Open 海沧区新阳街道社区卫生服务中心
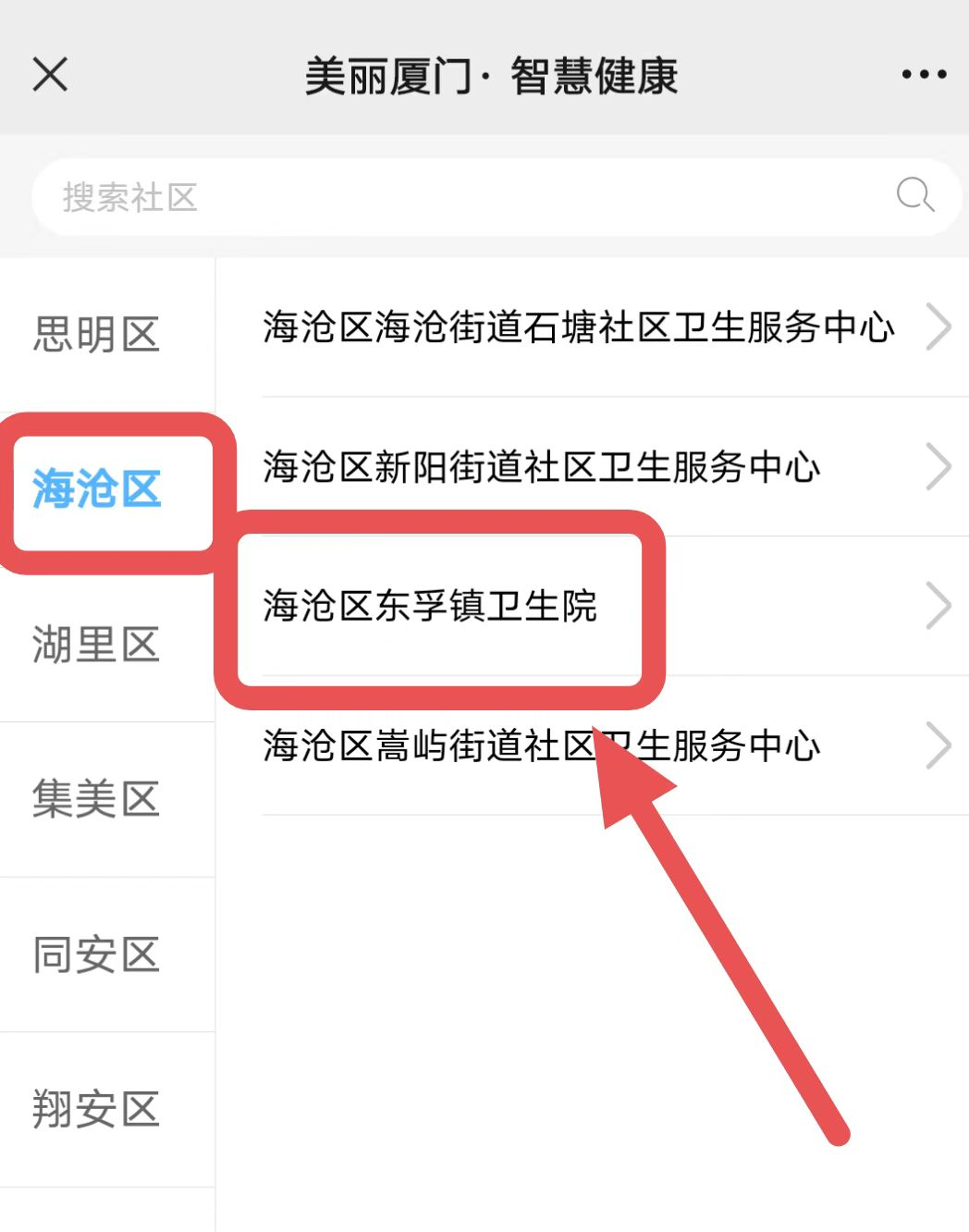This screenshot has width=969, height=1232. pyautogui.click(x=592, y=466)
